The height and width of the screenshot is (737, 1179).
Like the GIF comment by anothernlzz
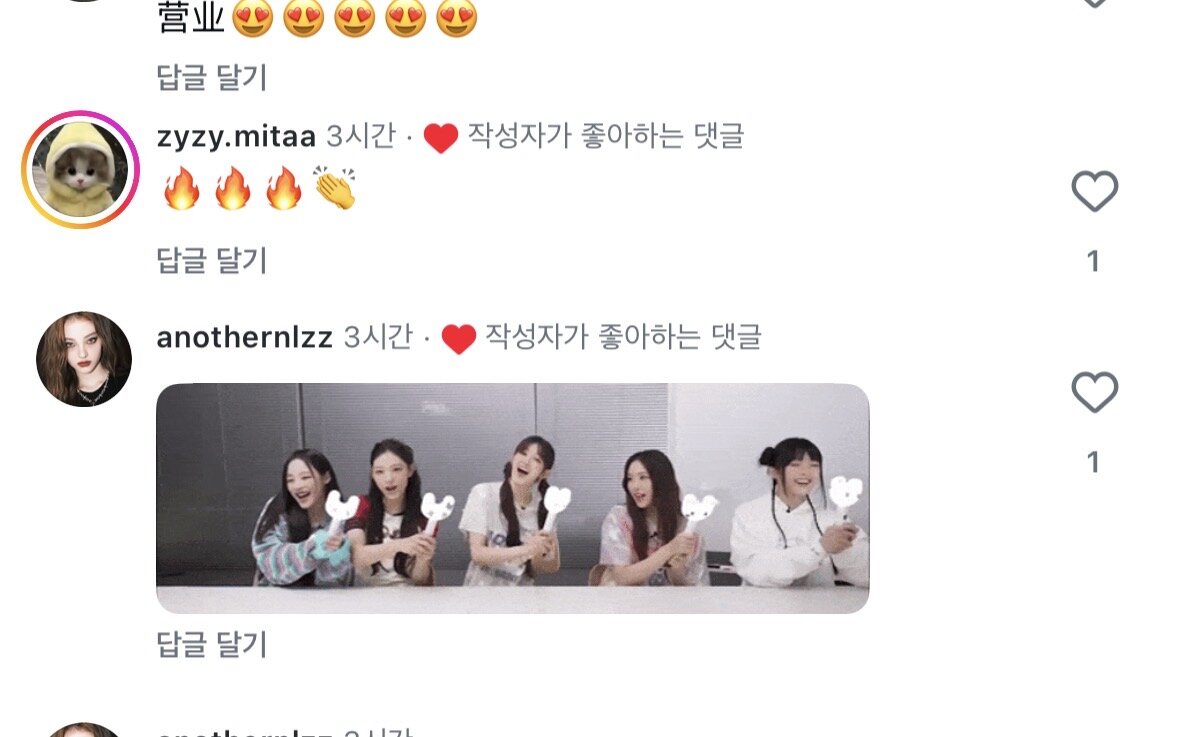(x=1094, y=392)
